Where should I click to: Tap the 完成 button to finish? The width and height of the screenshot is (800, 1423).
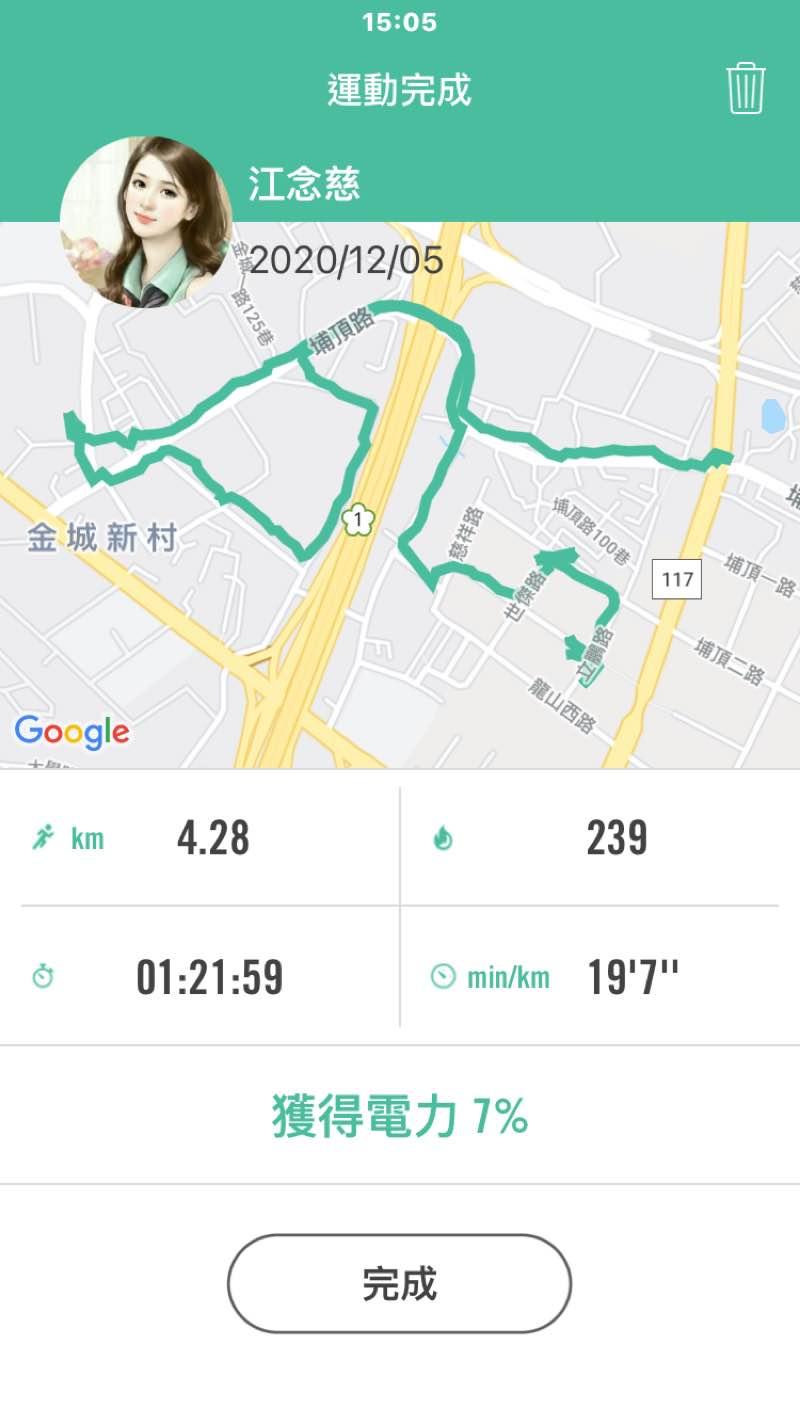[399, 1283]
